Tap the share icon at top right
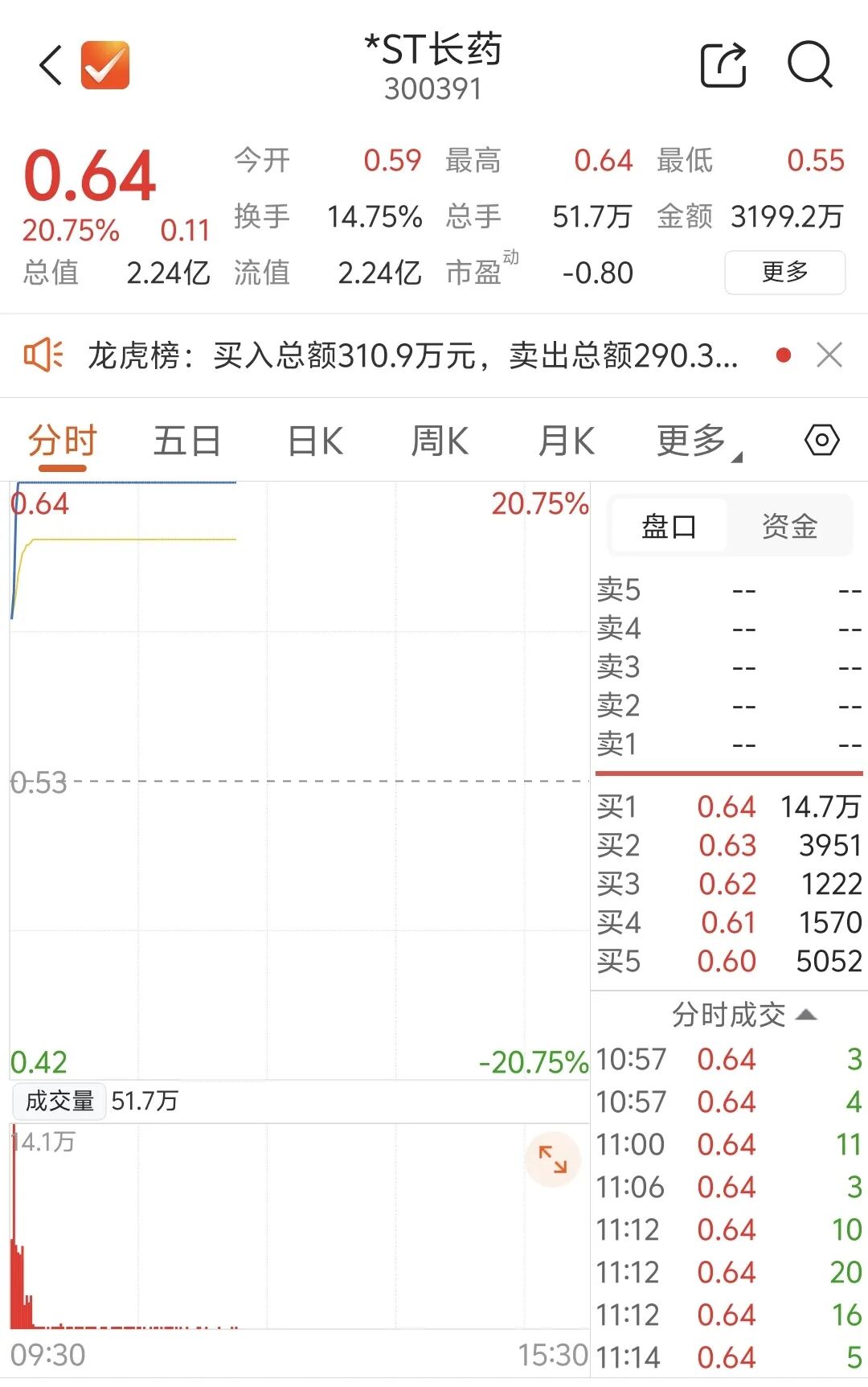Viewport: 868px width, 1387px height. (x=723, y=64)
